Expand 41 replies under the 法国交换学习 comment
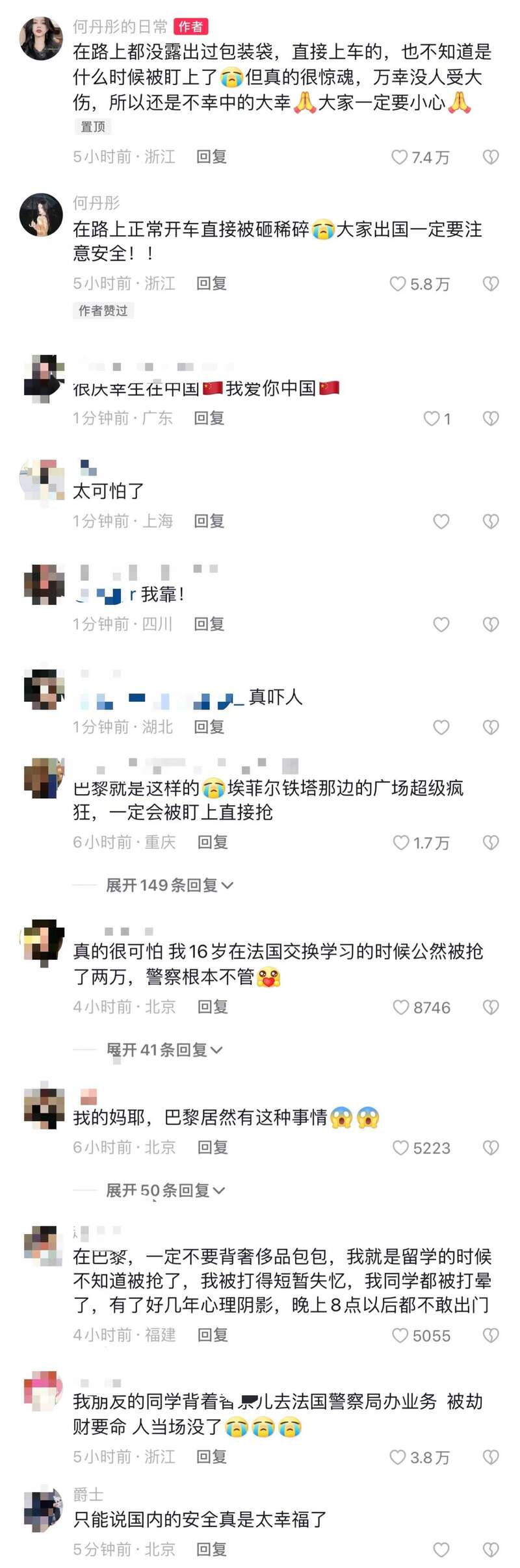 click(164, 1049)
